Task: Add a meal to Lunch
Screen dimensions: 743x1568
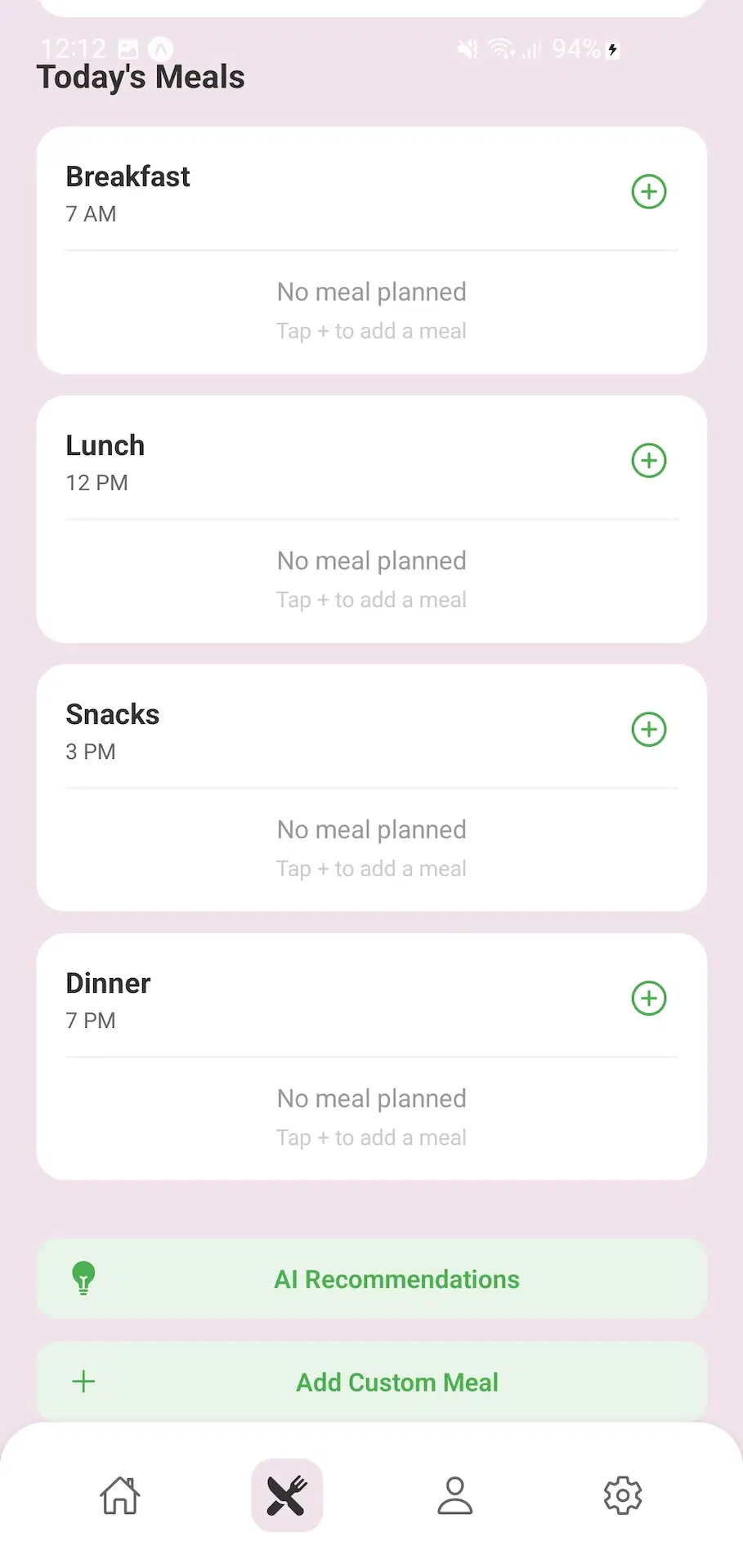Action: [x=649, y=461]
